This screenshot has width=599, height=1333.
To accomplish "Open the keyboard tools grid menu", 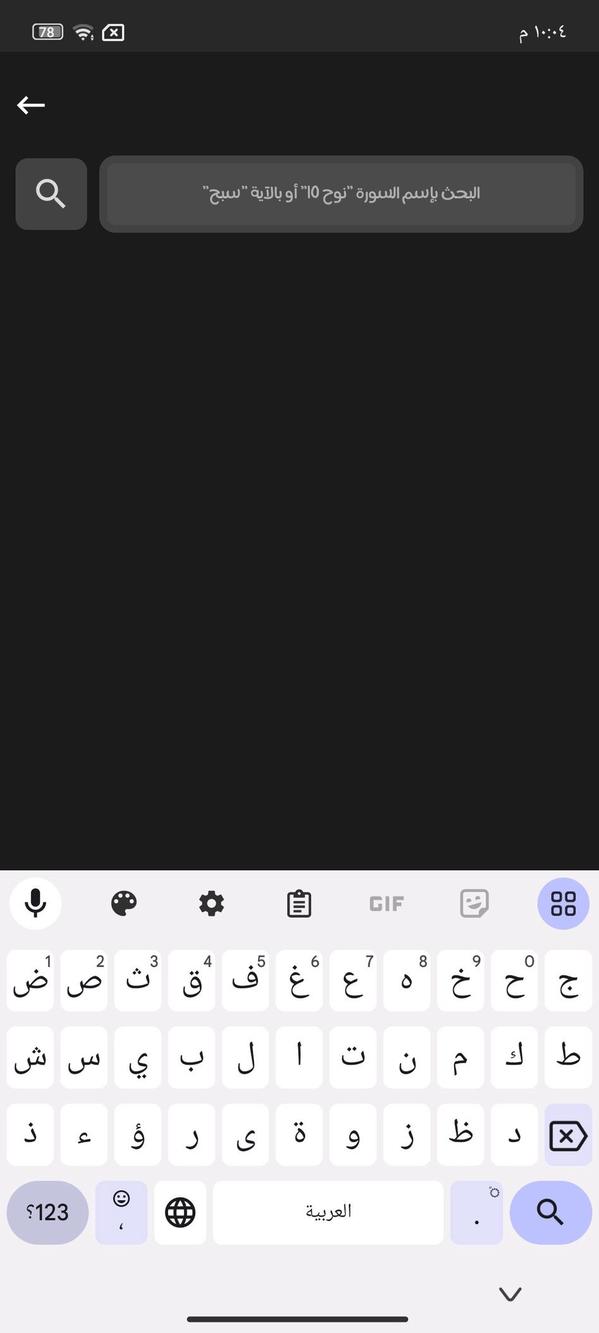I will 563,903.
